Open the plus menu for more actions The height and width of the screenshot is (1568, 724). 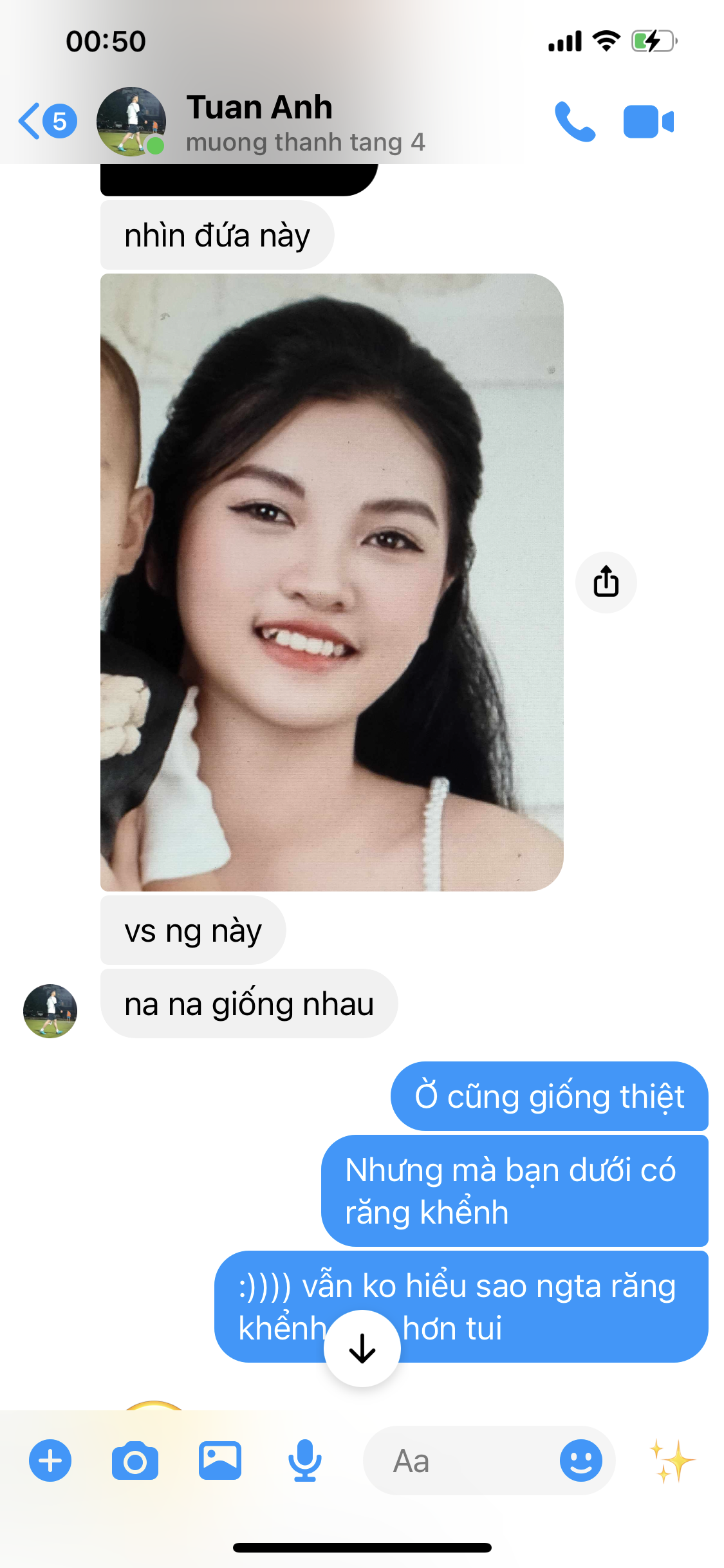50,1461
